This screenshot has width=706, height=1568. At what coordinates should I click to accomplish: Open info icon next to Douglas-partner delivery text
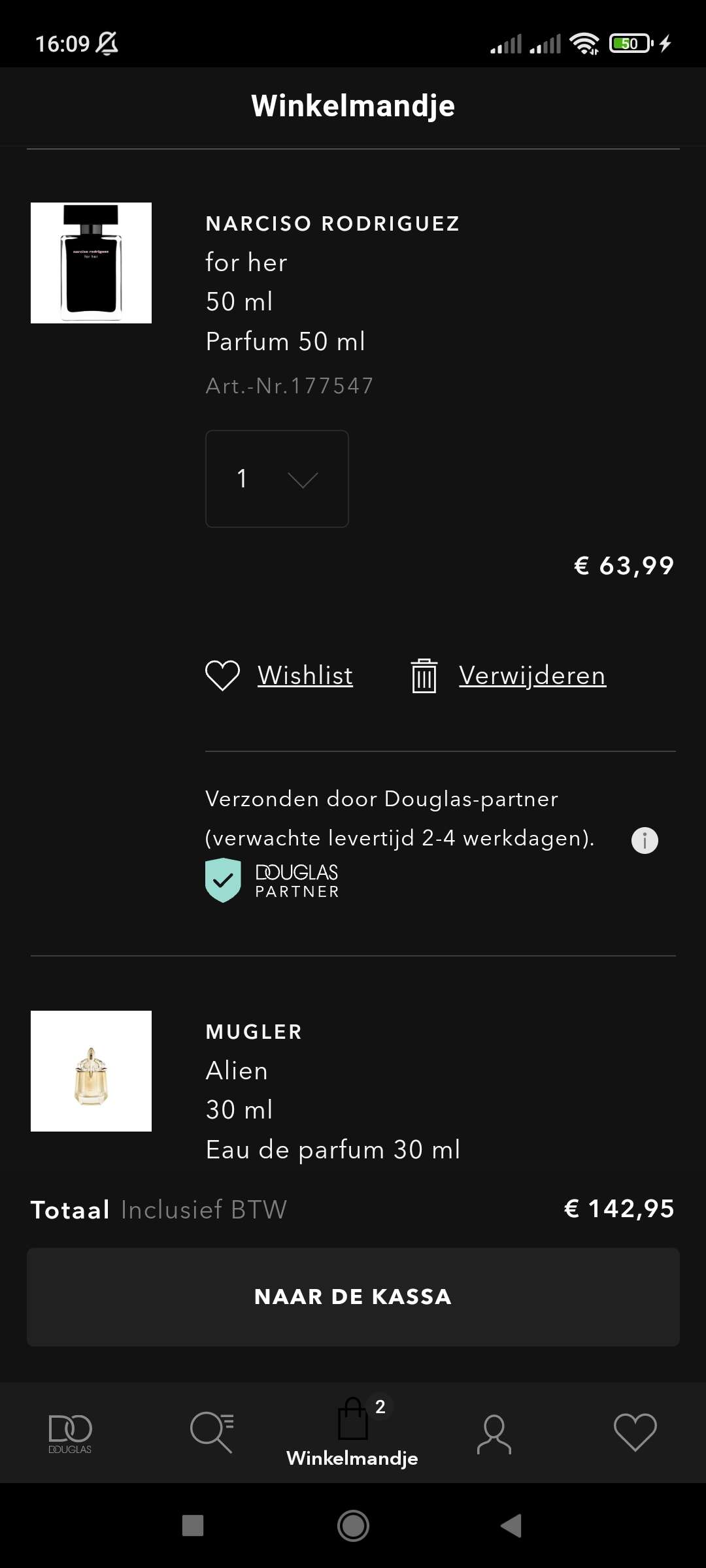(645, 840)
